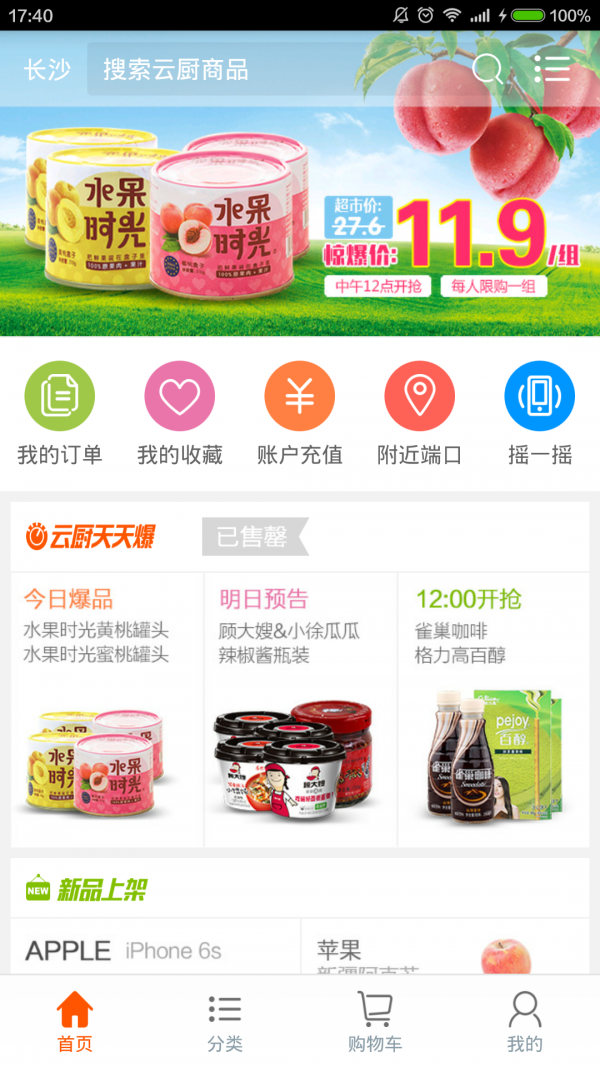View the 明日预告 card
The image size is (600, 1067).
(x=300, y=708)
